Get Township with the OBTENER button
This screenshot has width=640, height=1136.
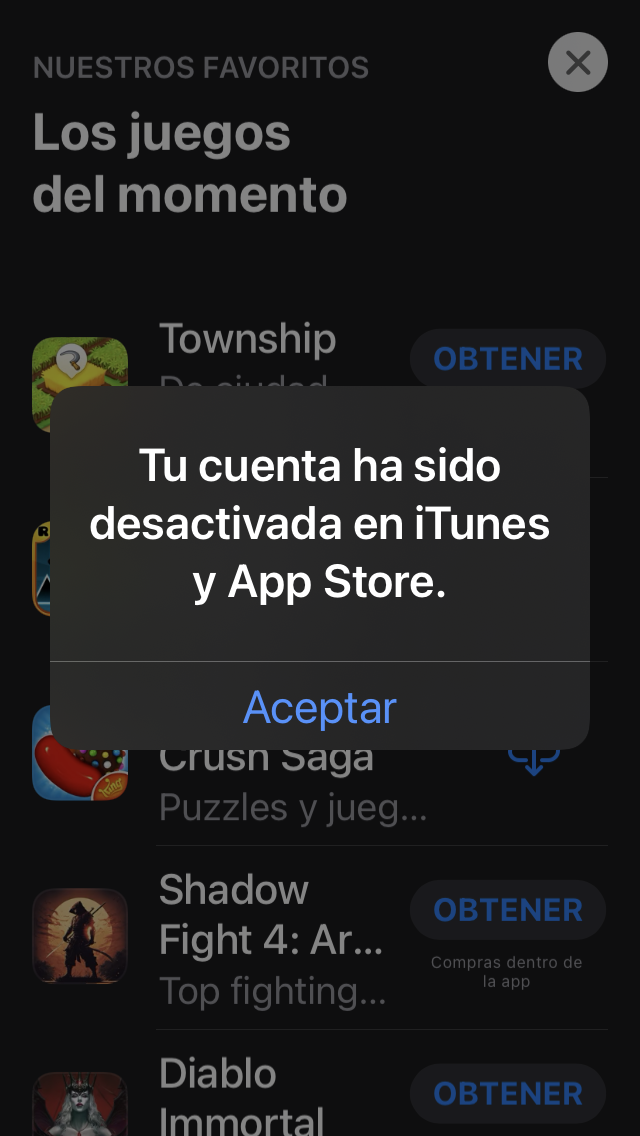(x=508, y=359)
